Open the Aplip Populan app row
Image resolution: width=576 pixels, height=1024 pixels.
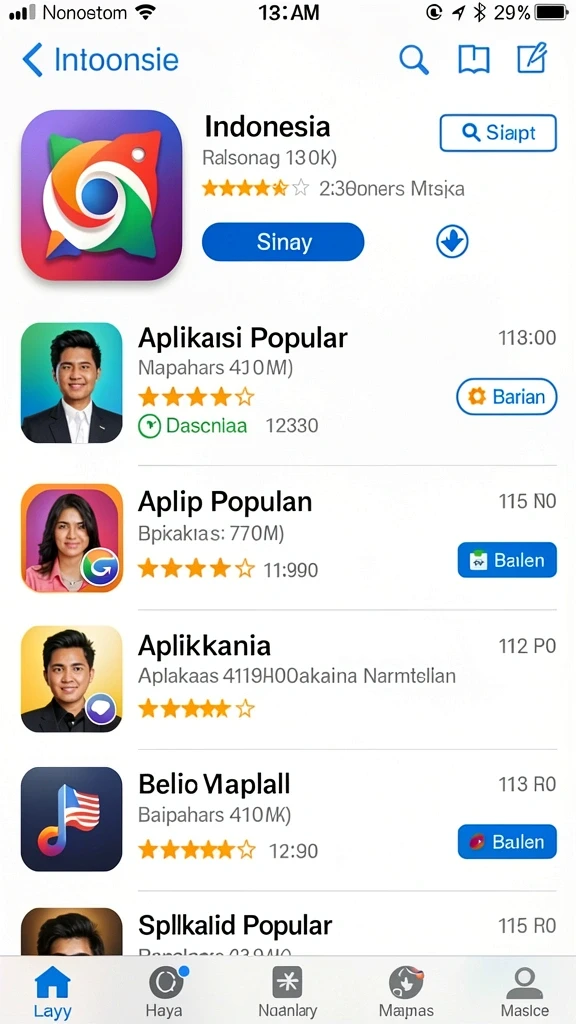pos(288,538)
